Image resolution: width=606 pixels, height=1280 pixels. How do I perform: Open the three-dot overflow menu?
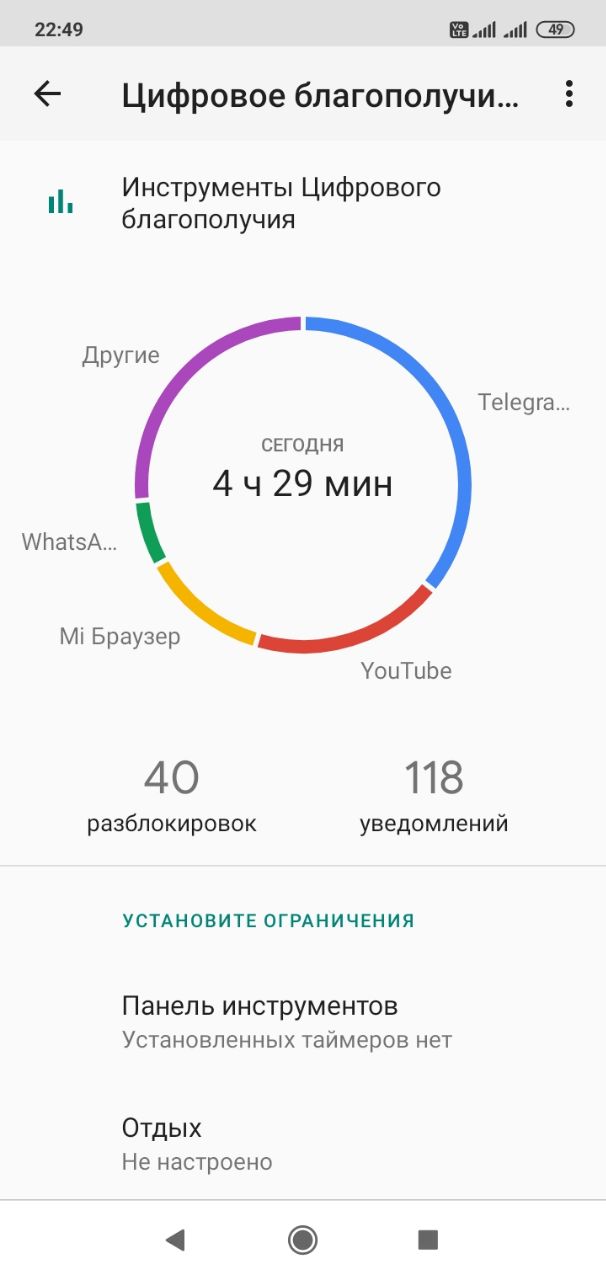(x=569, y=94)
